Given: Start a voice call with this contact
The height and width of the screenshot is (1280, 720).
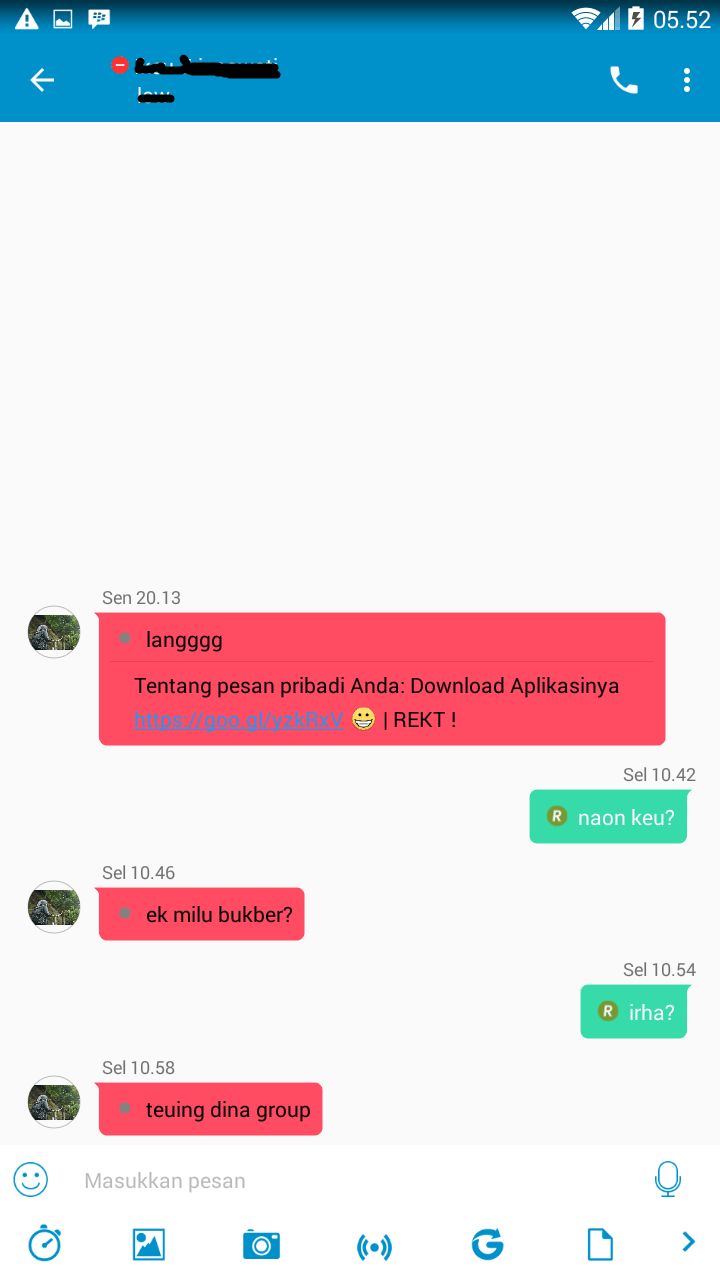Looking at the screenshot, I should coord(624,80).
